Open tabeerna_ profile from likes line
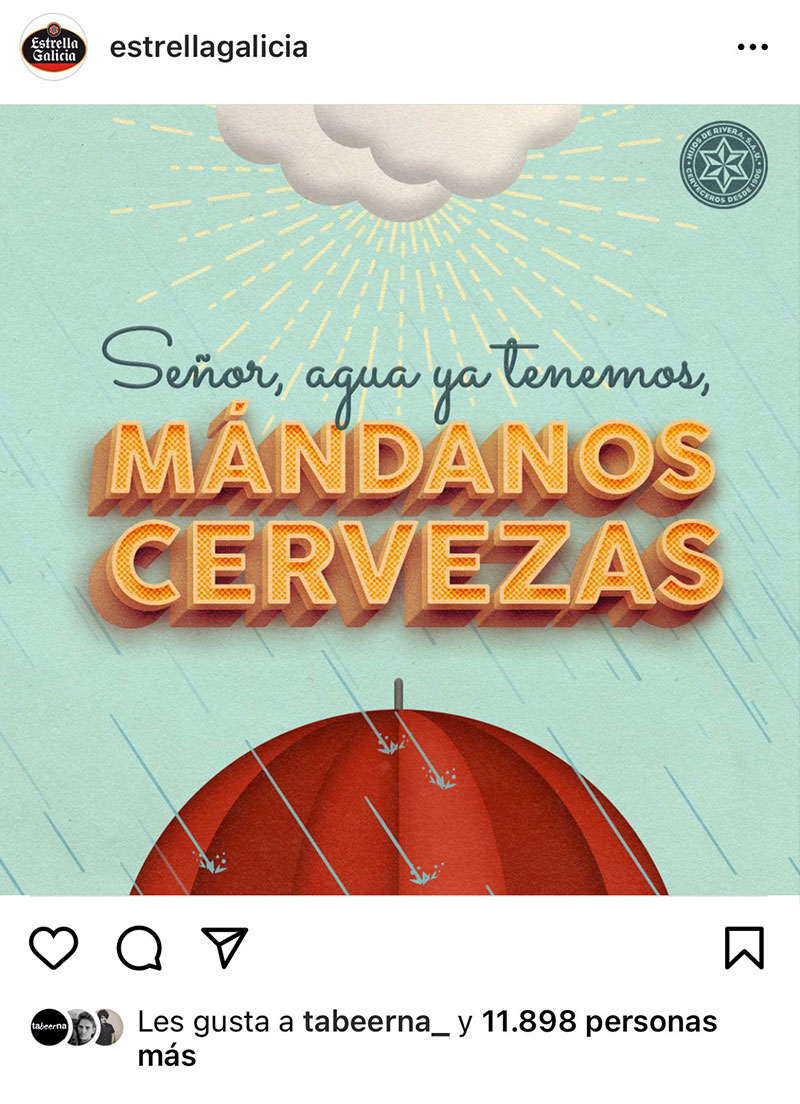800x1104 pixels. point(376,1022)
